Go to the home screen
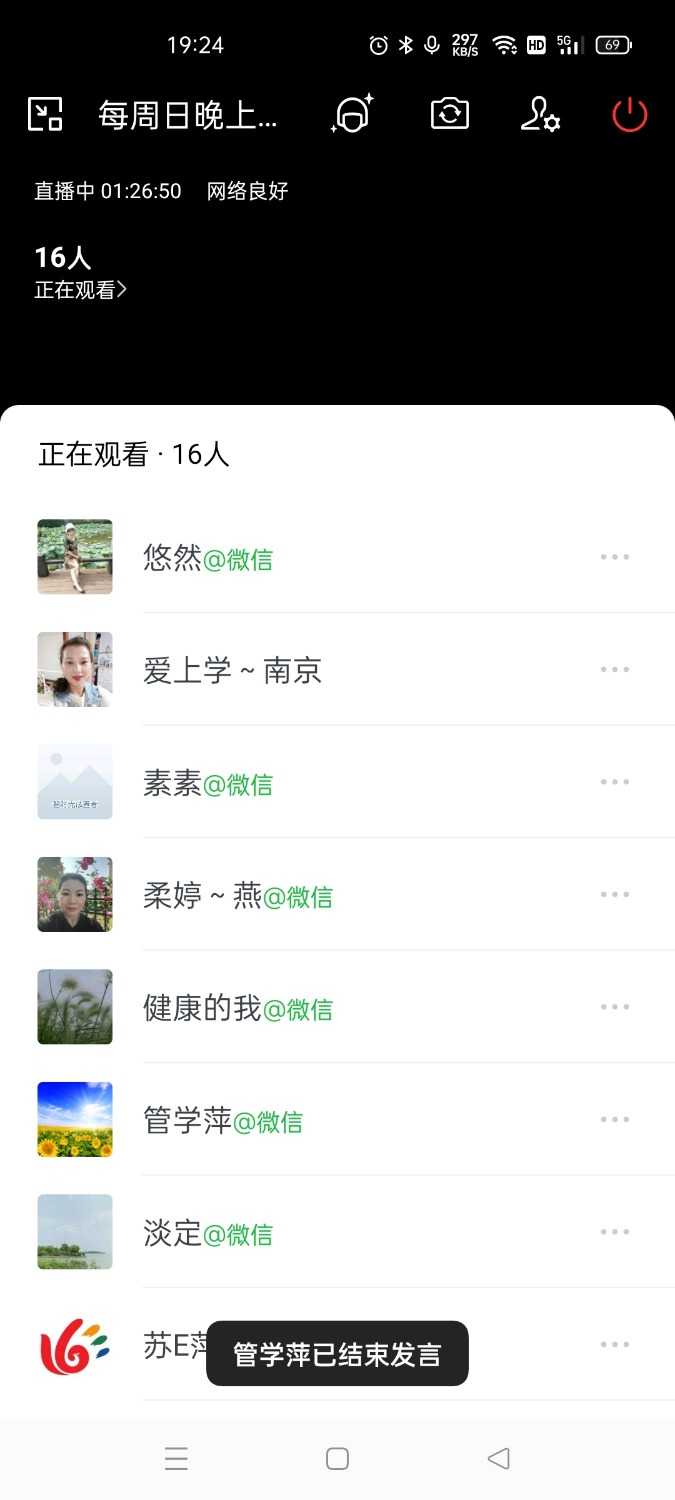This screenshot has height=1500, width=675. [x=337, y=1459]
